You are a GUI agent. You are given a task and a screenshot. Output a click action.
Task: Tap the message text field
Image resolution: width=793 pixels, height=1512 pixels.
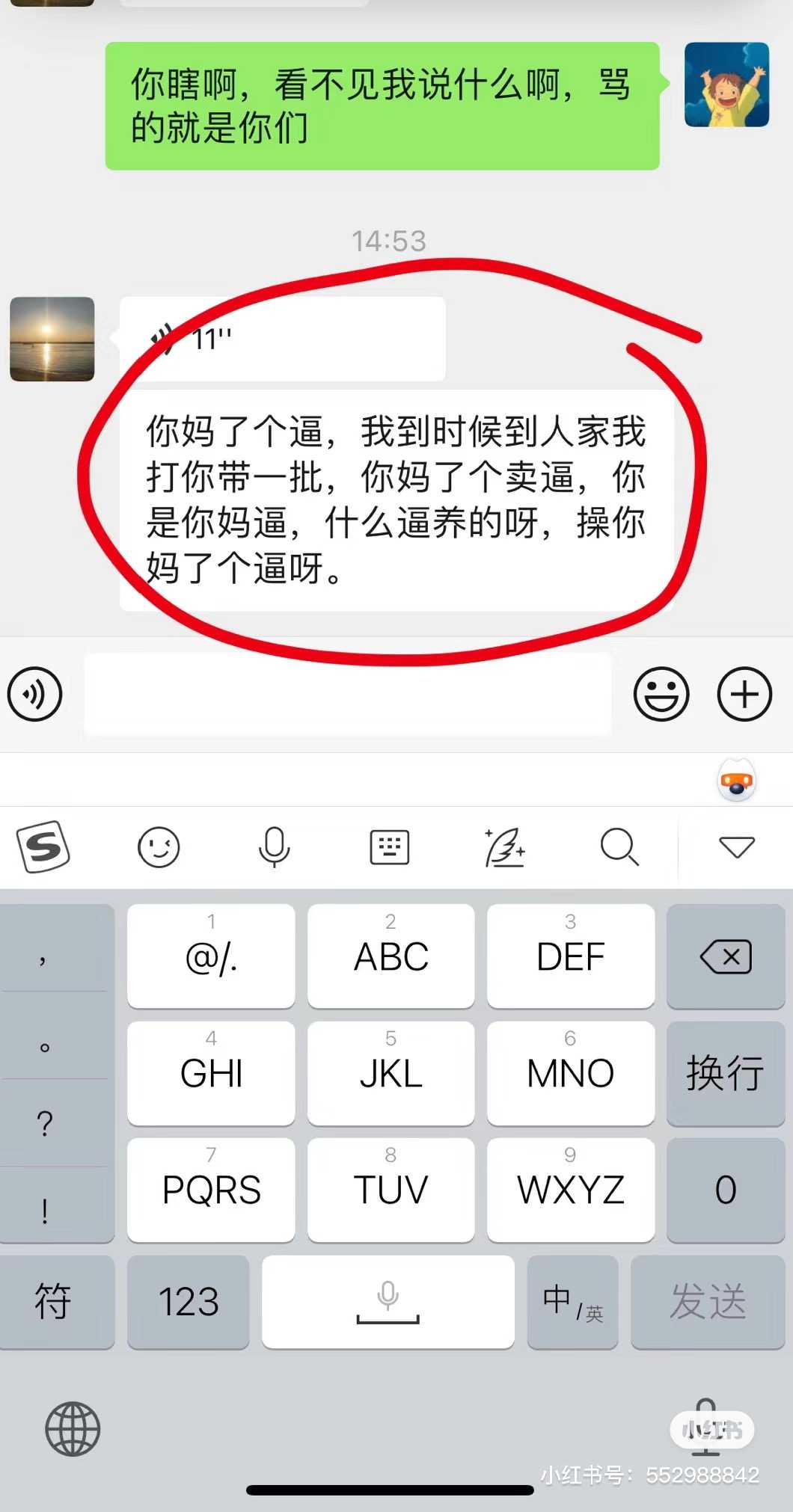(348, 694)
